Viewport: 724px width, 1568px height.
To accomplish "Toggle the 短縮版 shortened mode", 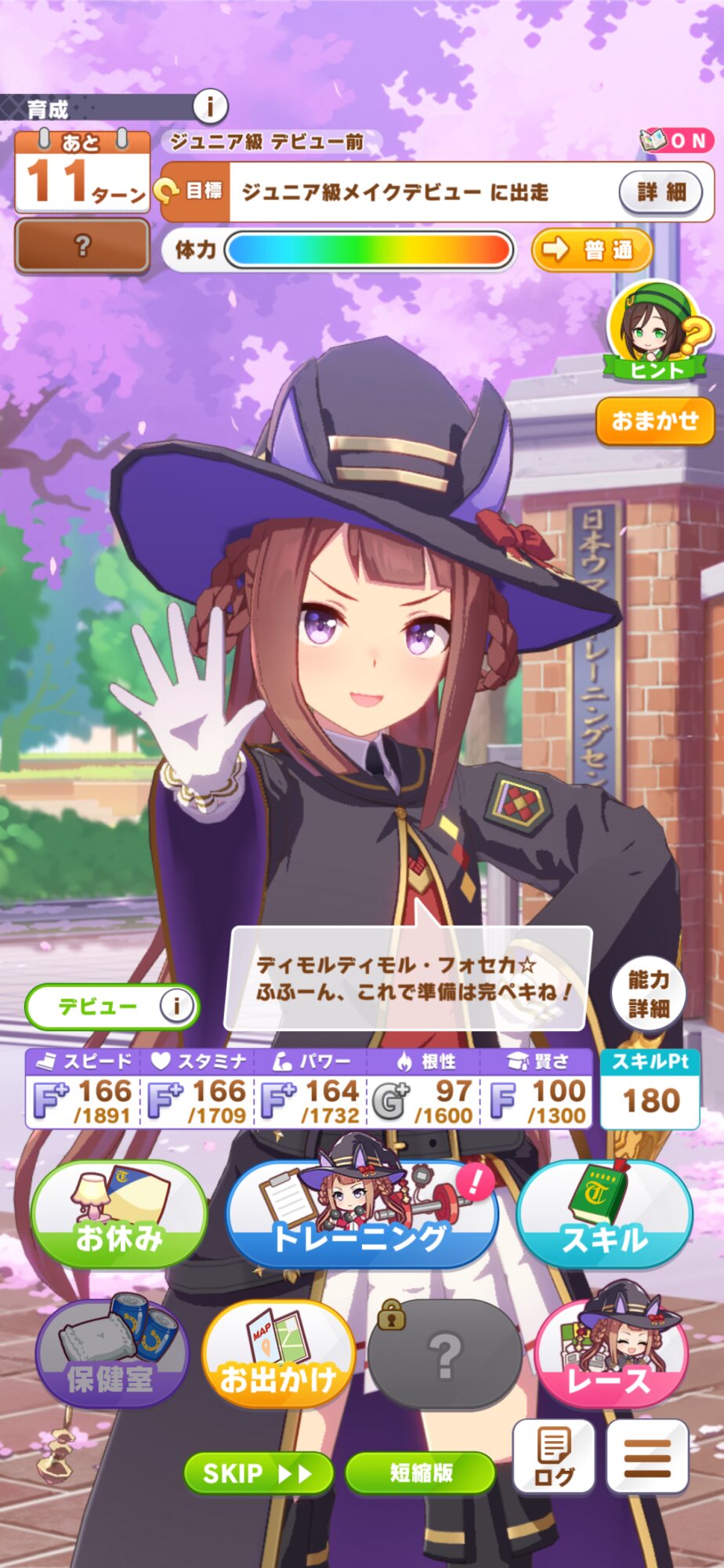I will [x=420, y=1473].
